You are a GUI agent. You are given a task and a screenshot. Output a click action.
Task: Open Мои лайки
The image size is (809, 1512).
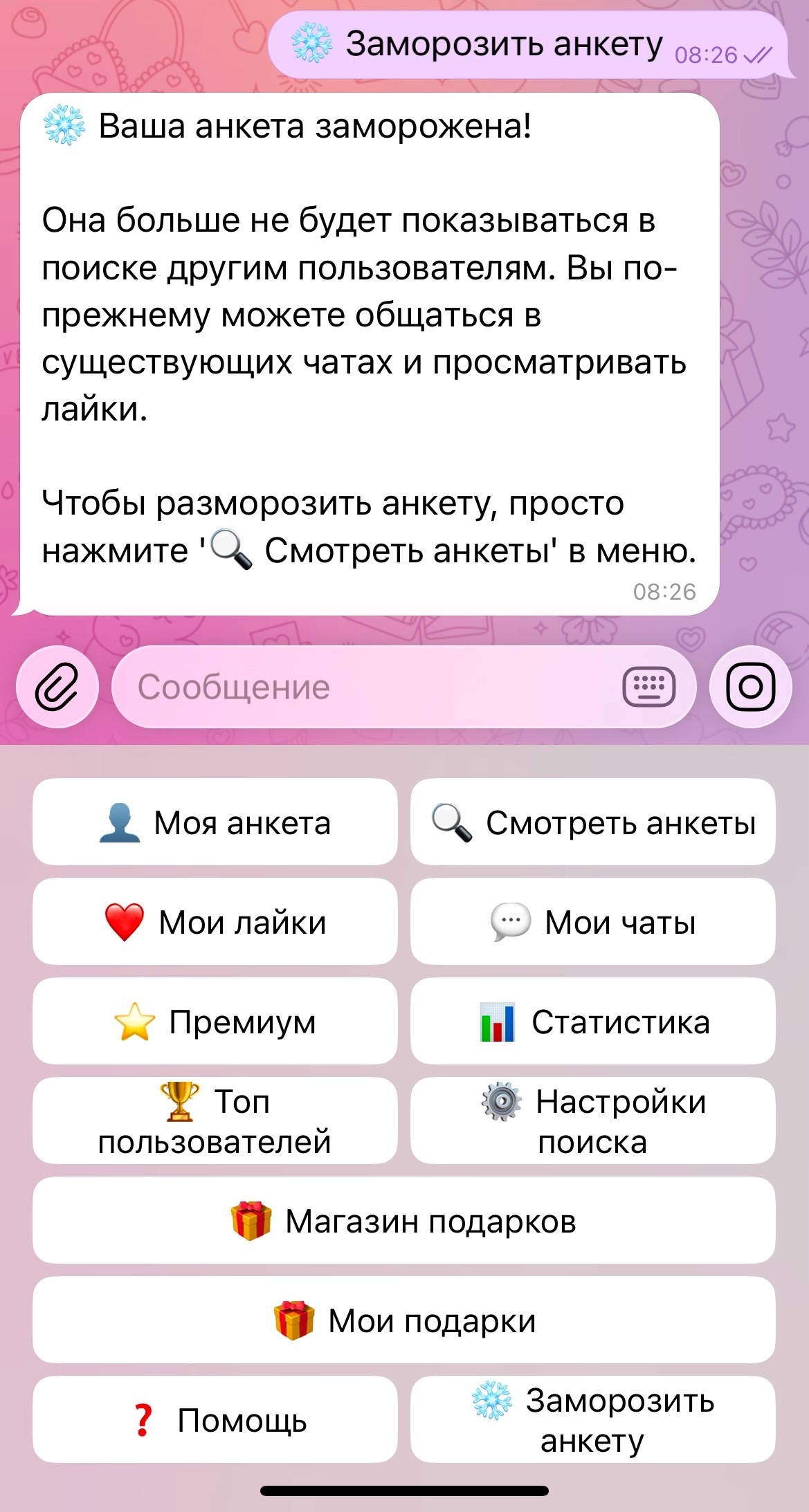tap(215, 922)
